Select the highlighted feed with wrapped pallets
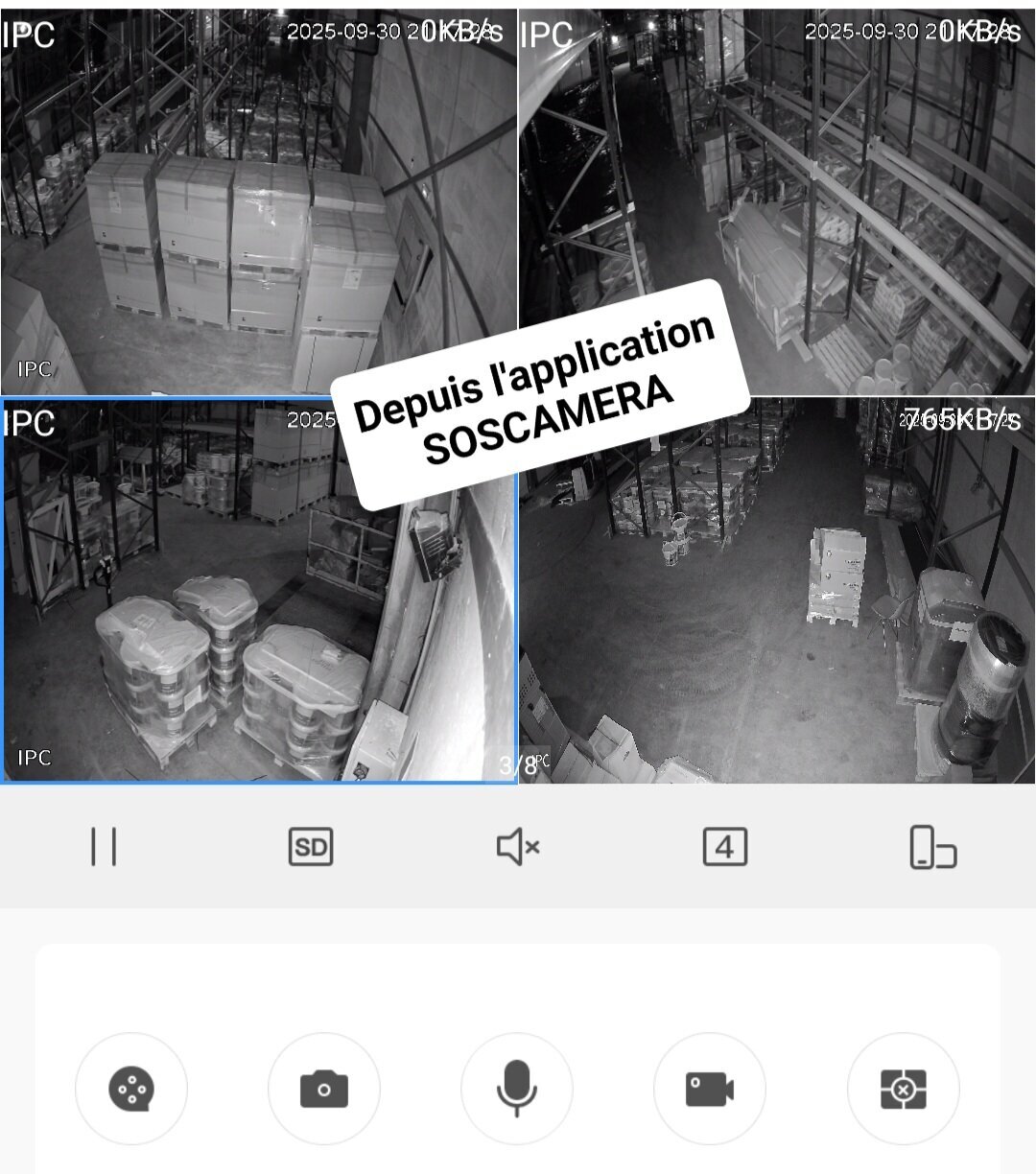The width and height of the screenshot is (1036, 1174). coord(192,623)
